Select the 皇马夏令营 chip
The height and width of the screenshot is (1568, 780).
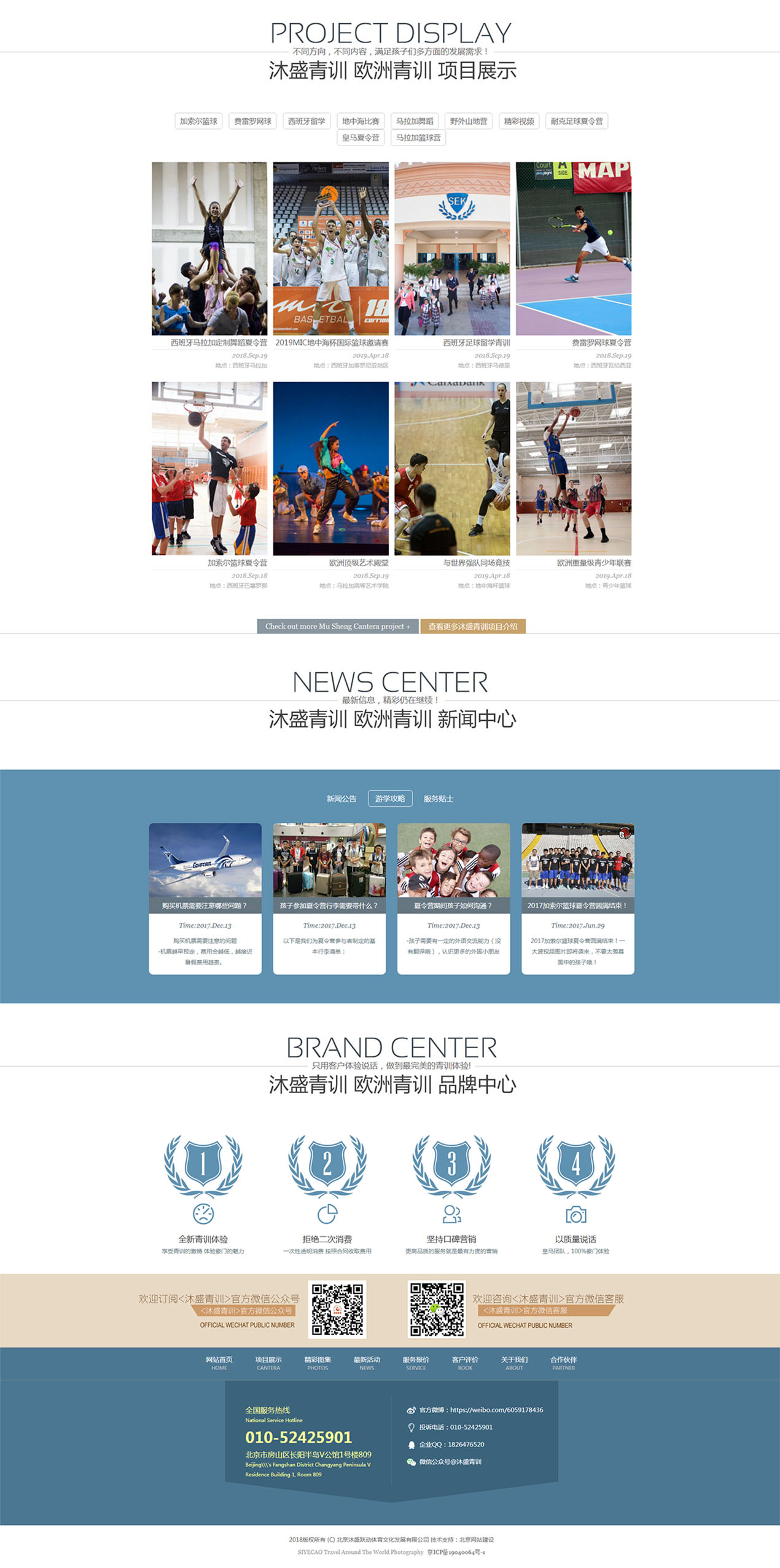point(361,138)
